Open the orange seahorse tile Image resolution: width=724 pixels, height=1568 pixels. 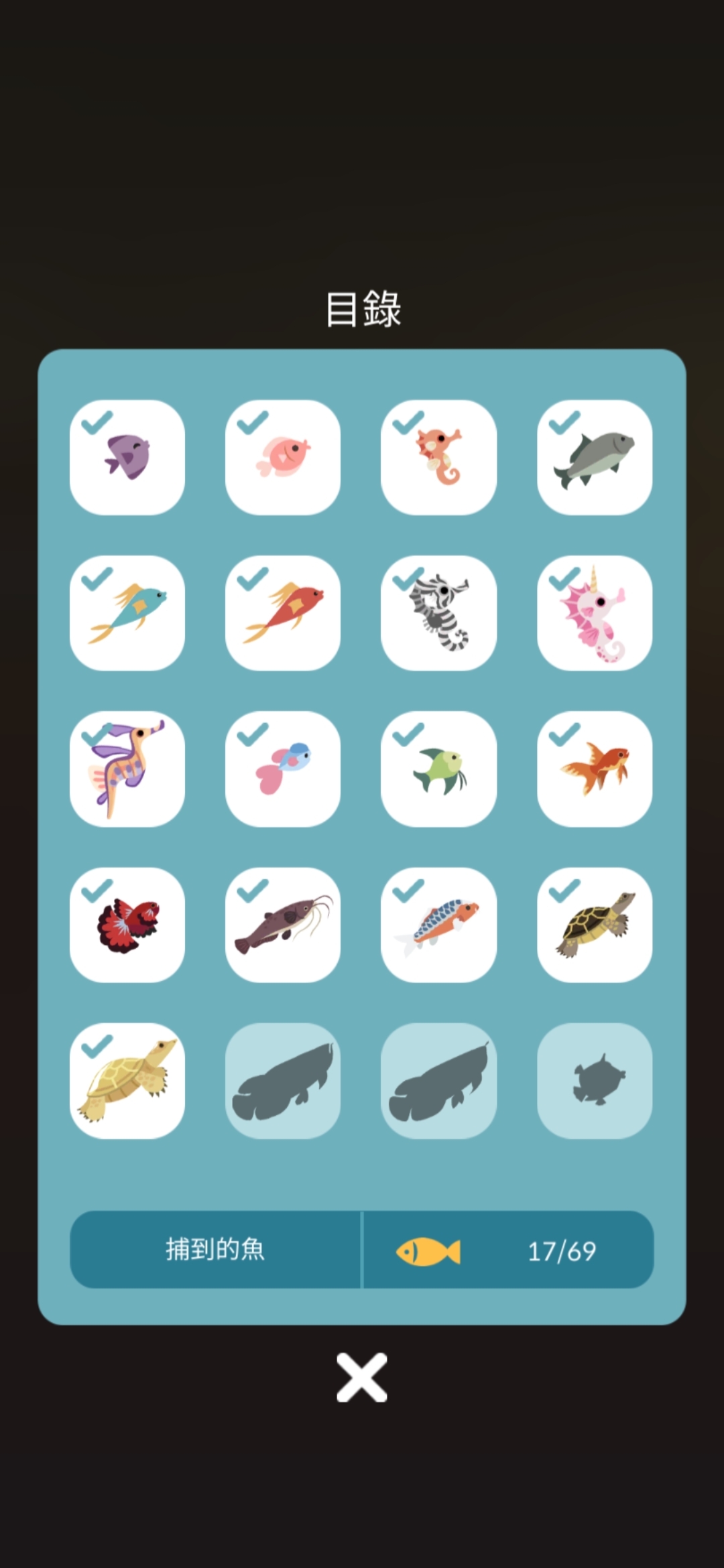(438, 458)
